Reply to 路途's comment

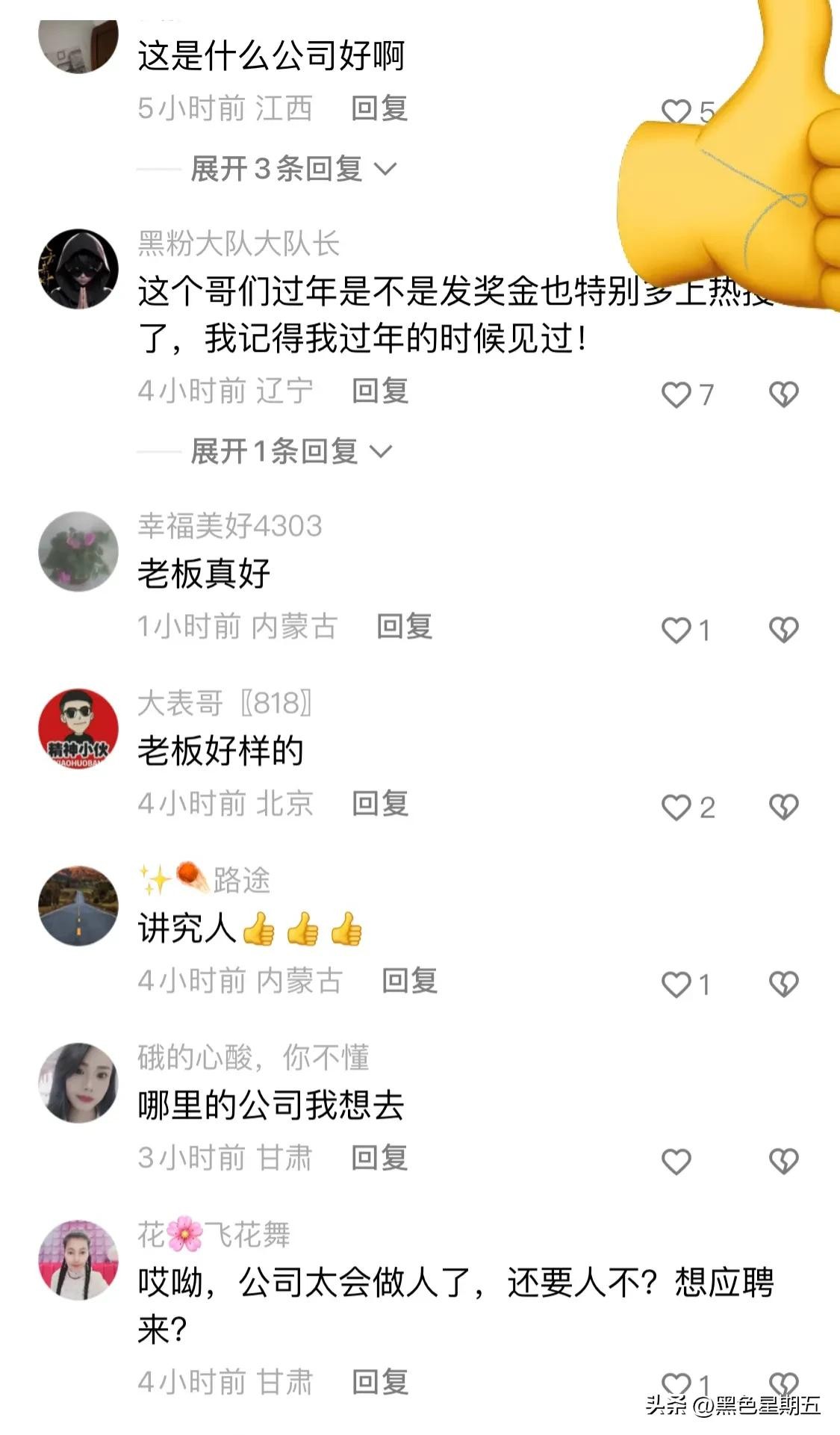tap(409, 981)
